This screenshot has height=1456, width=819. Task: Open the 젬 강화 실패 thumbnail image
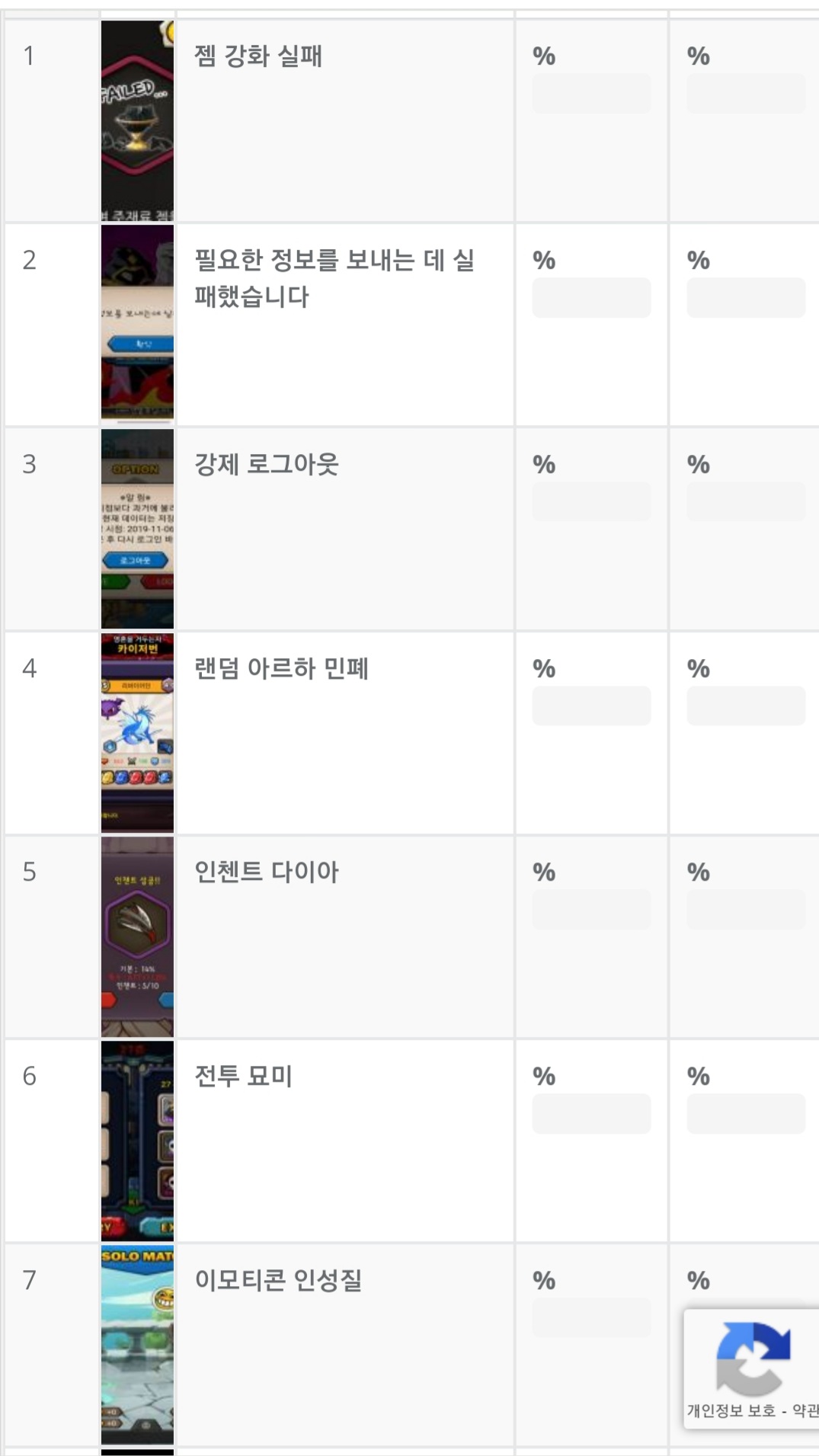pyautogui.click(x=137, y=120)
